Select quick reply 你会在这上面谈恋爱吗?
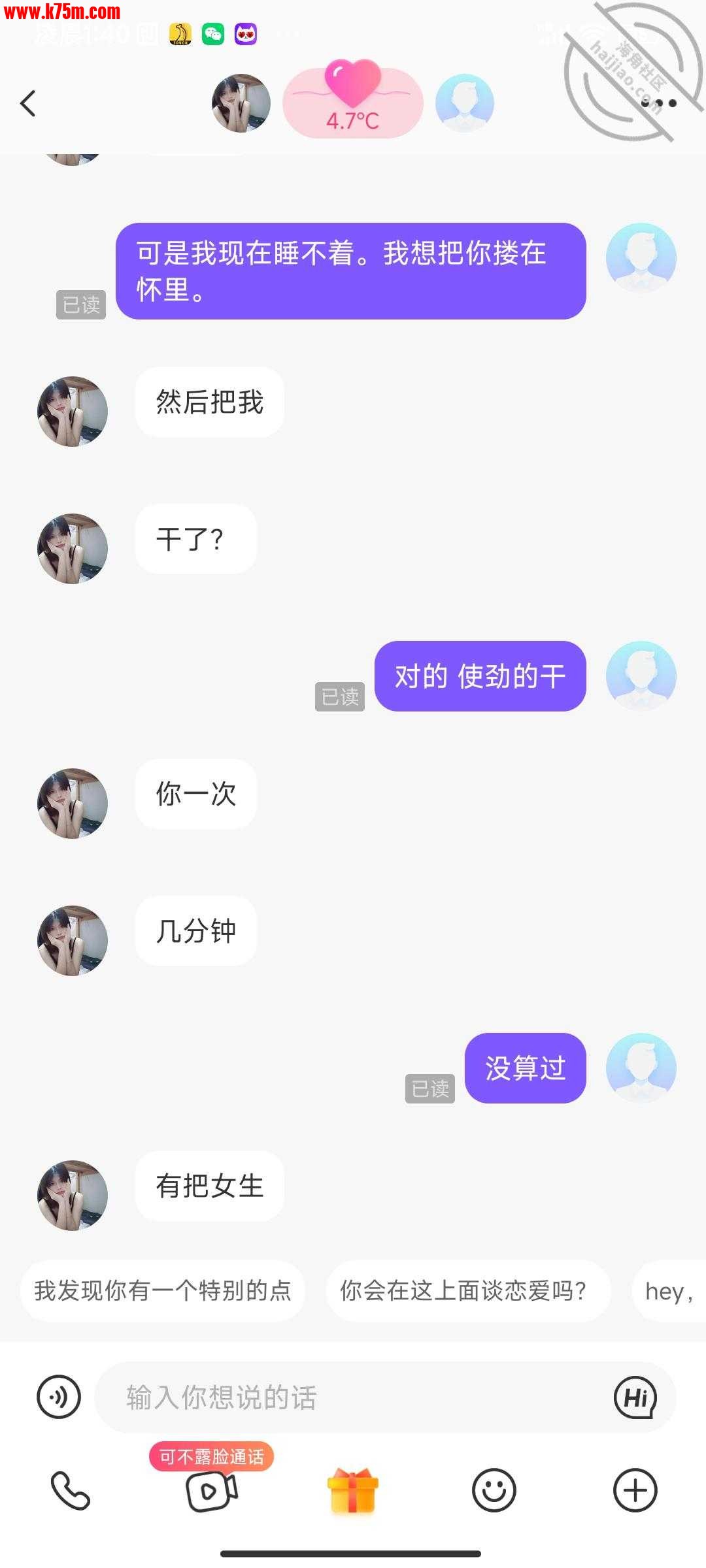Viewport: 706px width, 1568px height. pyautogui.click(x=463, y=1291)
